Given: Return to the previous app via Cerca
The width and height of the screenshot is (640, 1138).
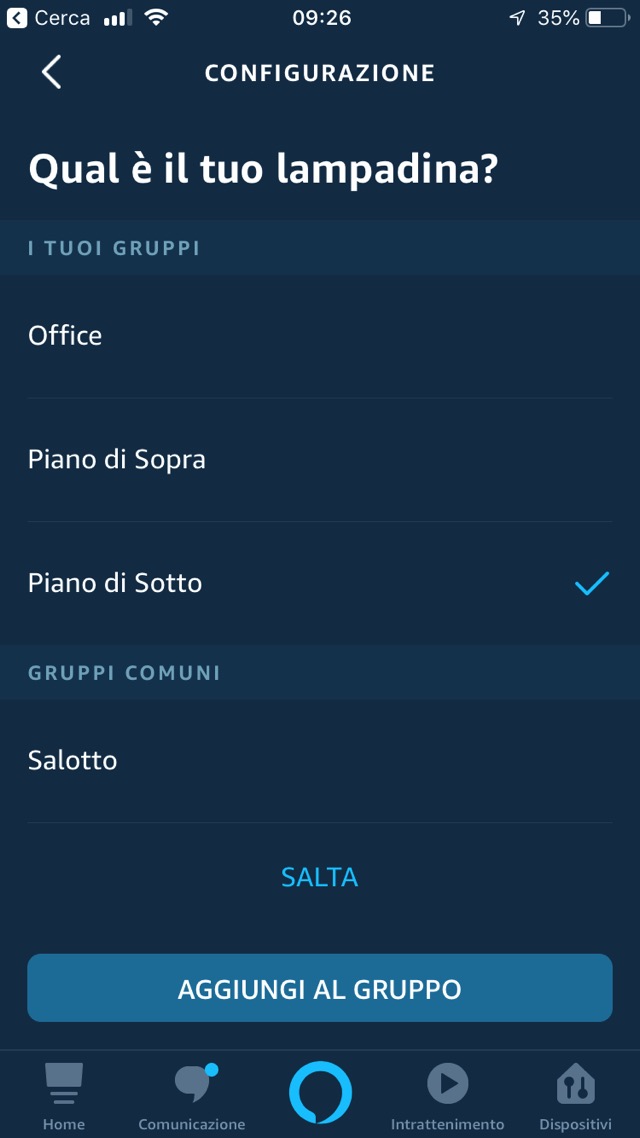Looking at the screenshot, I should tap(48, 18).
